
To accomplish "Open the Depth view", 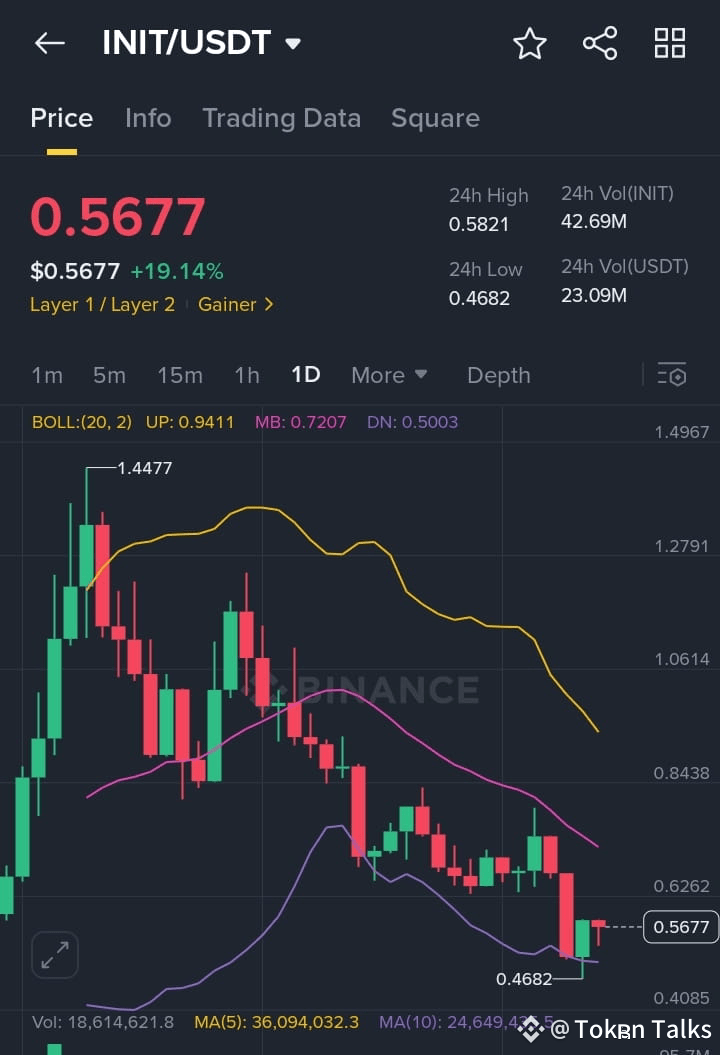I will coord(498,375).
